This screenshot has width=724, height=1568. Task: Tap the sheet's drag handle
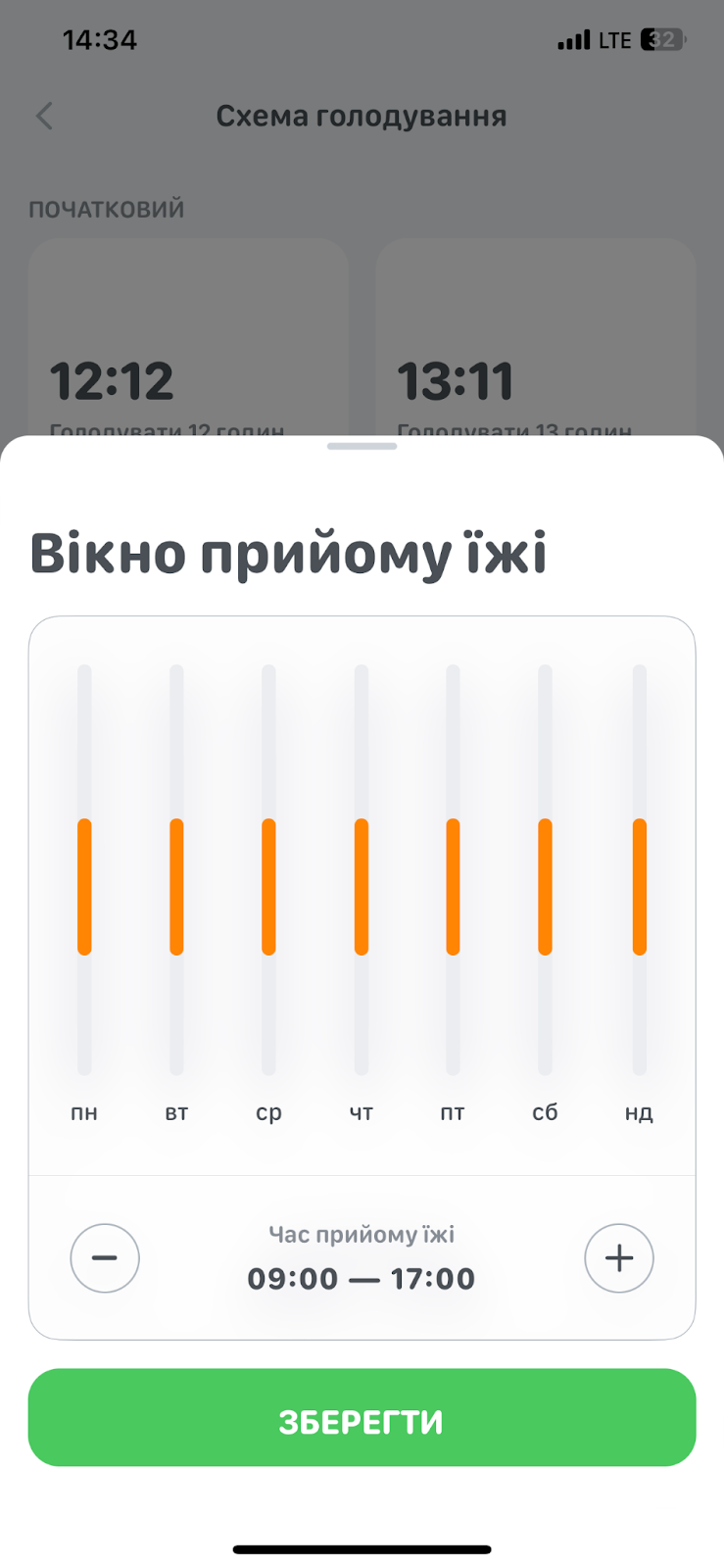click(362, 446)
